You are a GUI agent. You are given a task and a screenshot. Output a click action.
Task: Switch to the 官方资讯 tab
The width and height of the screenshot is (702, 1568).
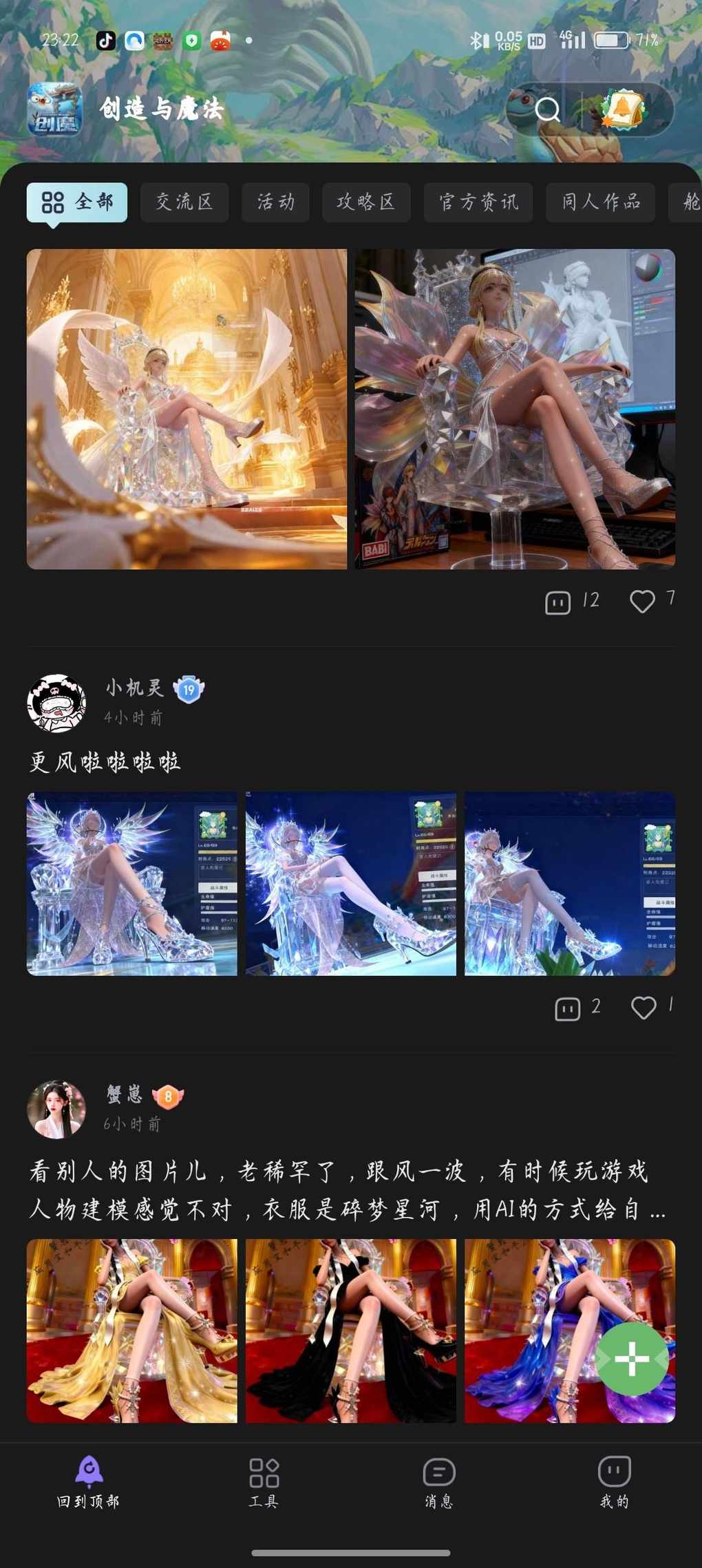coord(478,202)
